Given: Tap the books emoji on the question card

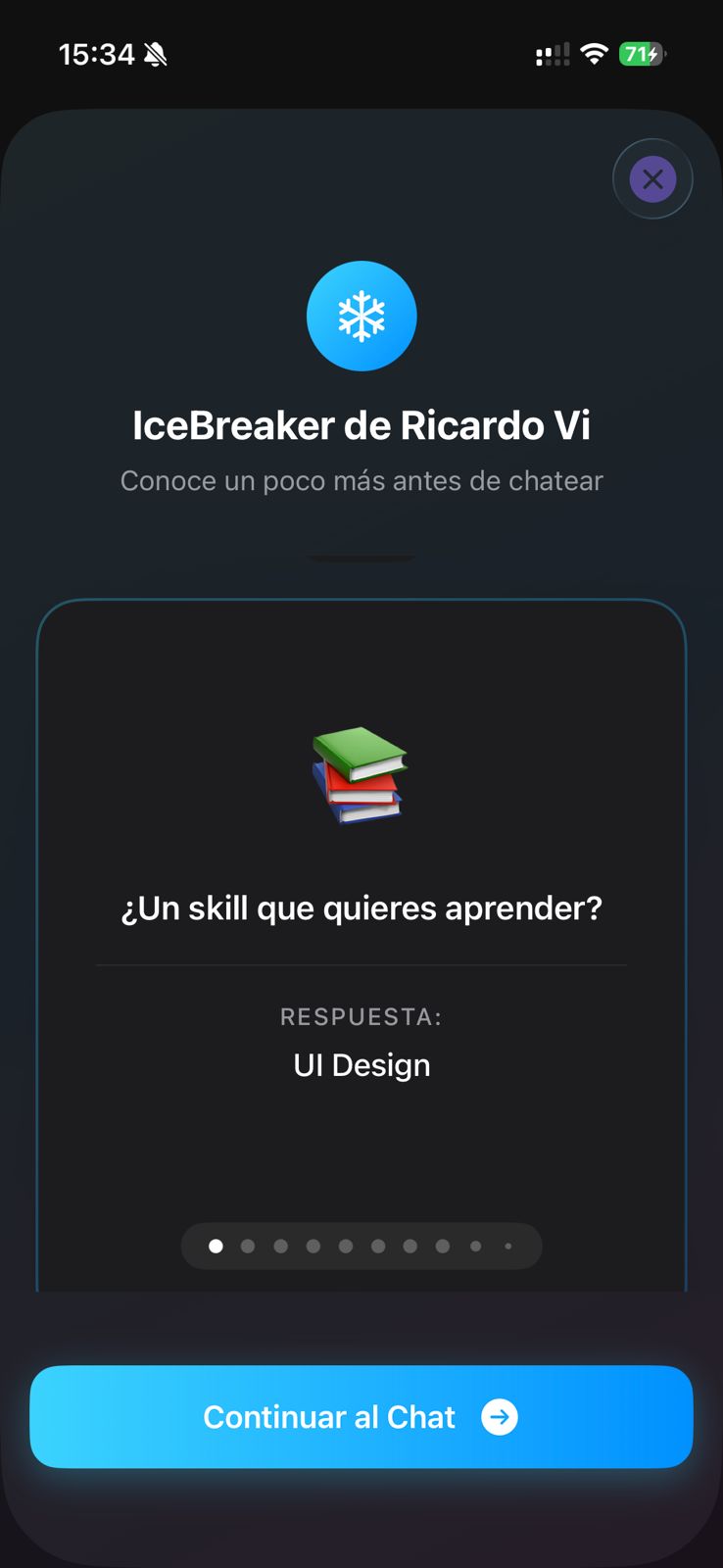Looking at the screenshot, I should tap(359, 777).
